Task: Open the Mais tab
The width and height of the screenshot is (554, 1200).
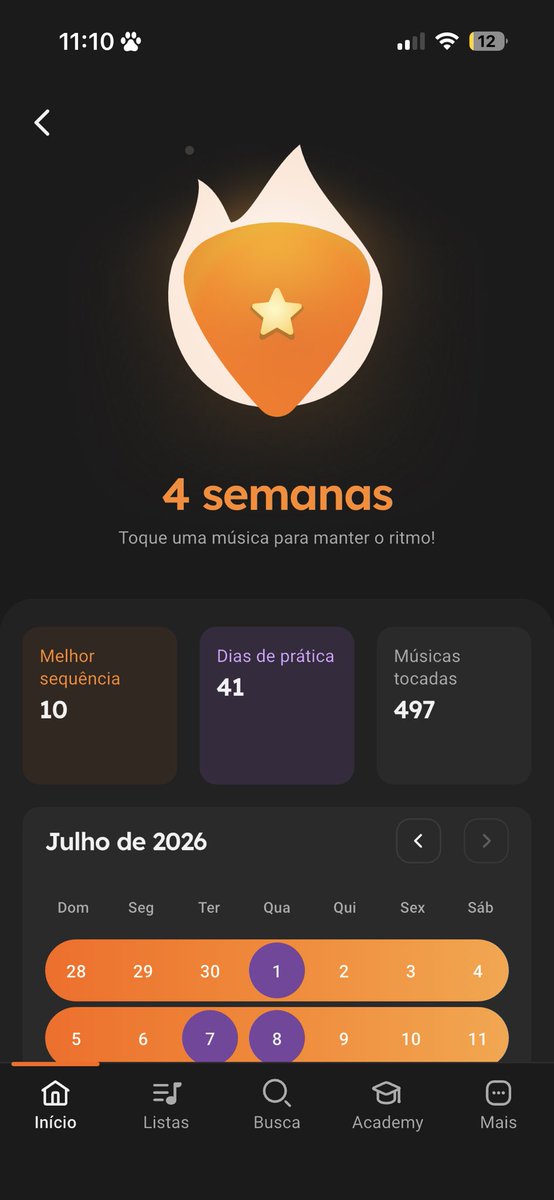Action: coord(498,1104)
